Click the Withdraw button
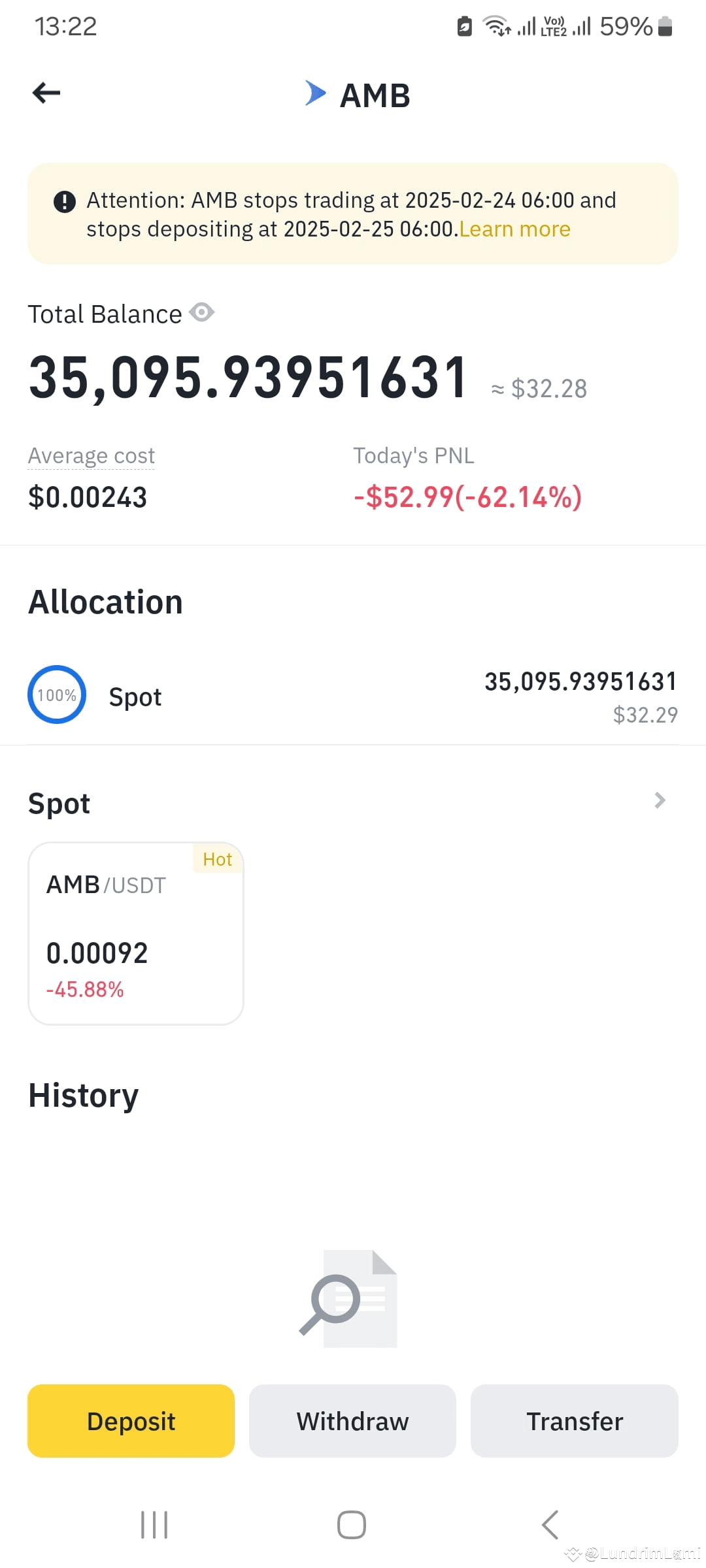 click(x=352, y=1421)
